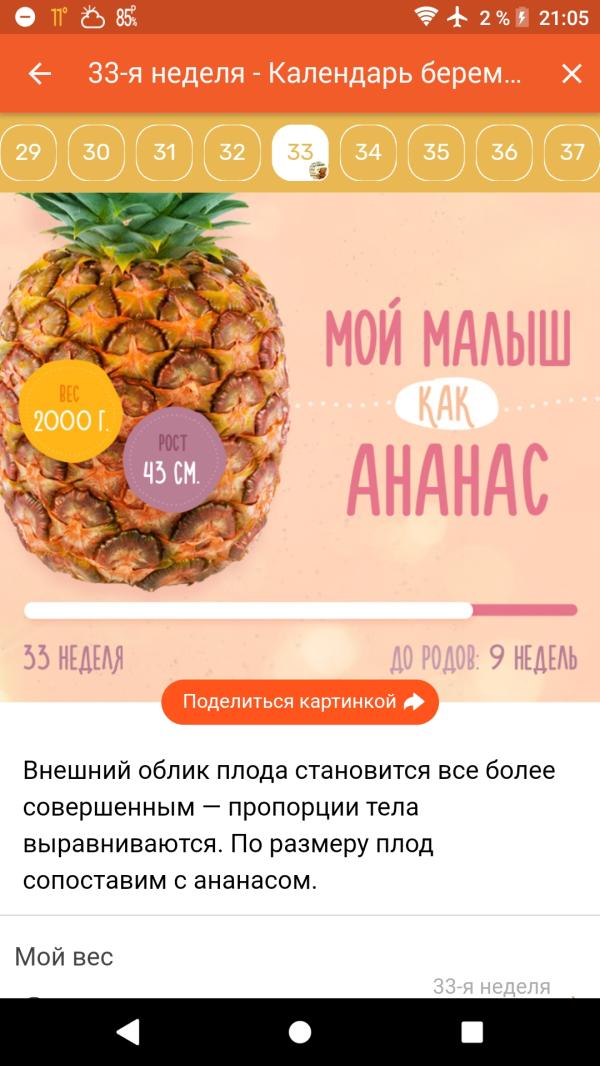Switch to week 29
The height and width of the screenshot is (1066, 600).
point(28,152)
